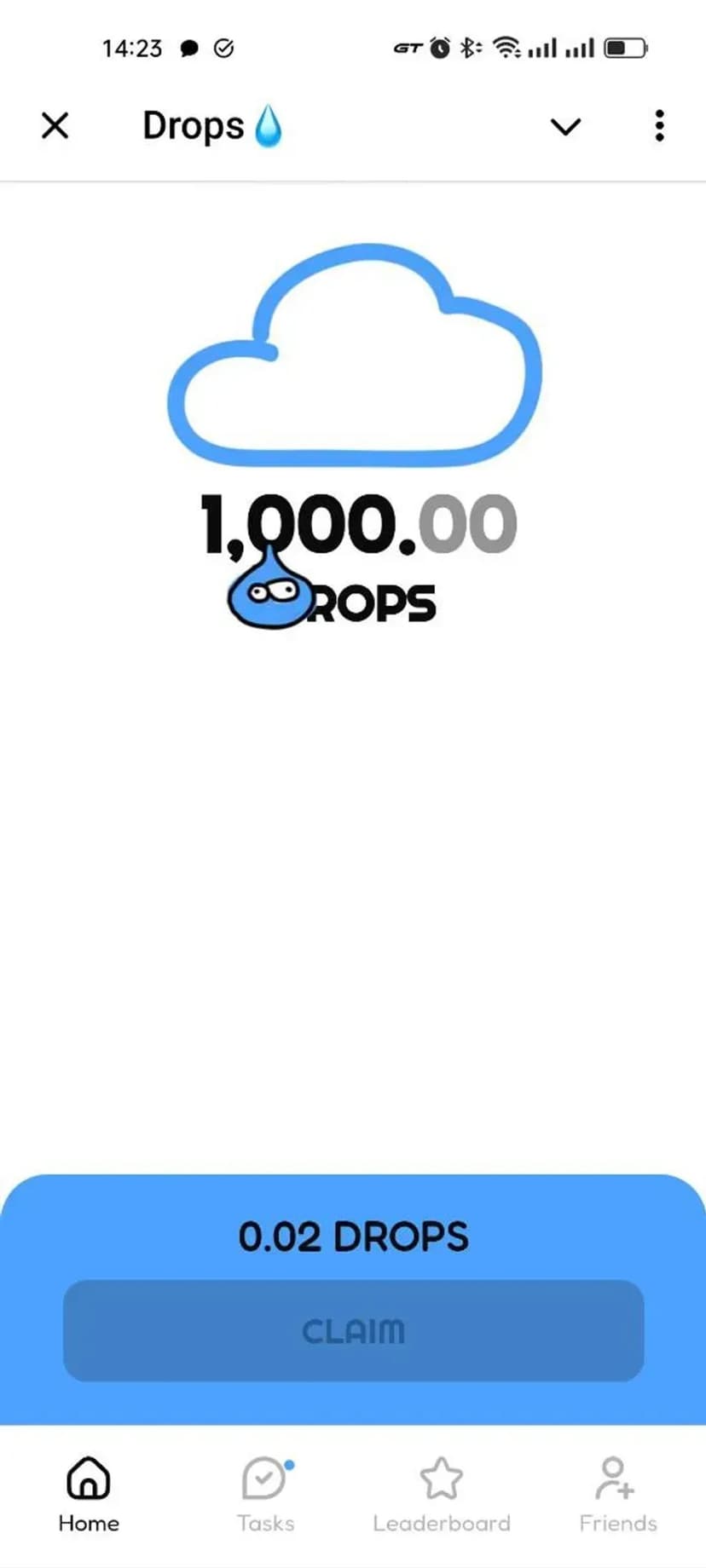The width and height of the screenshot is (706, 1568).
Task: Collapse the app using the chevron
Action: tap(565, 127)
